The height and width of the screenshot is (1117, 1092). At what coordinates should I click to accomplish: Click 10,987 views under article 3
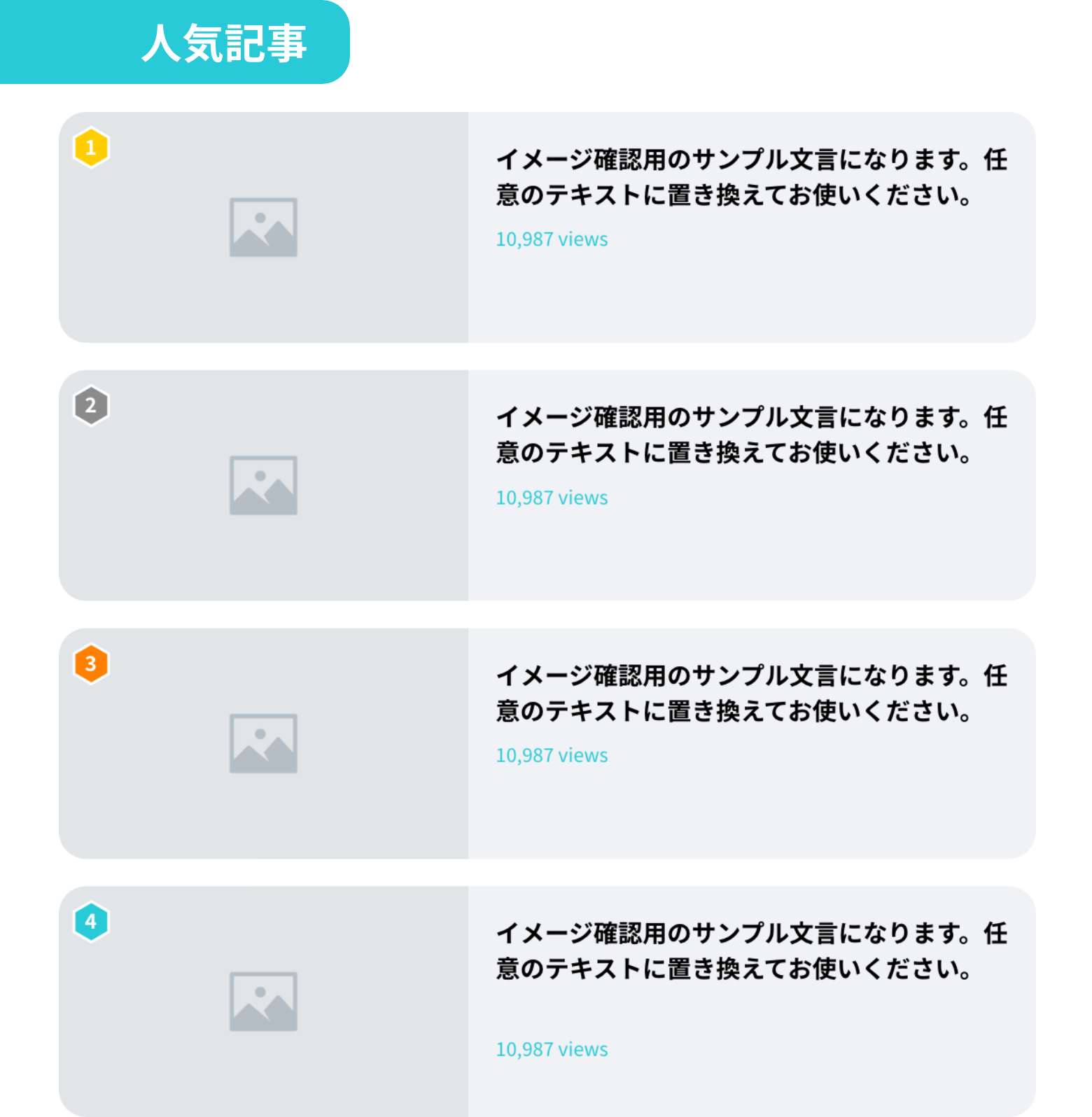[x=551, y=755]
